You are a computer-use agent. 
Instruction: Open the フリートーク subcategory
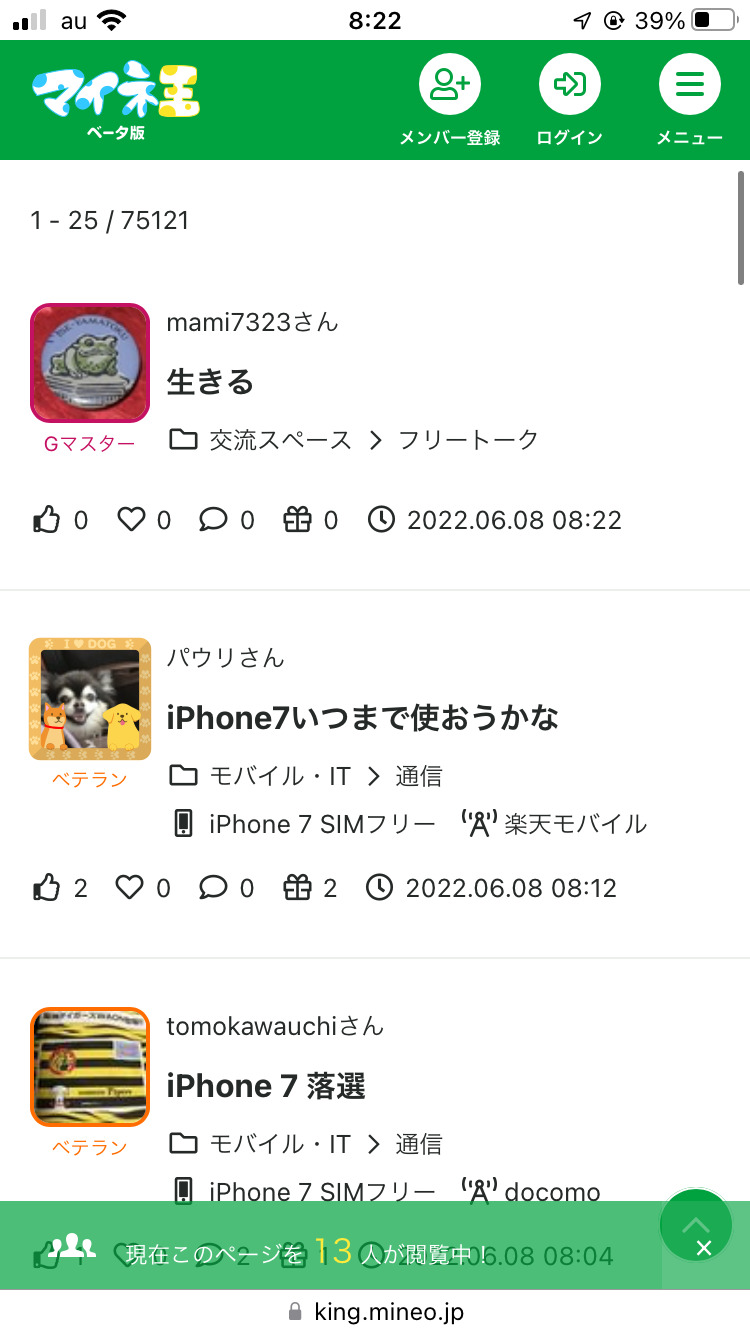(x=468, y=439)
